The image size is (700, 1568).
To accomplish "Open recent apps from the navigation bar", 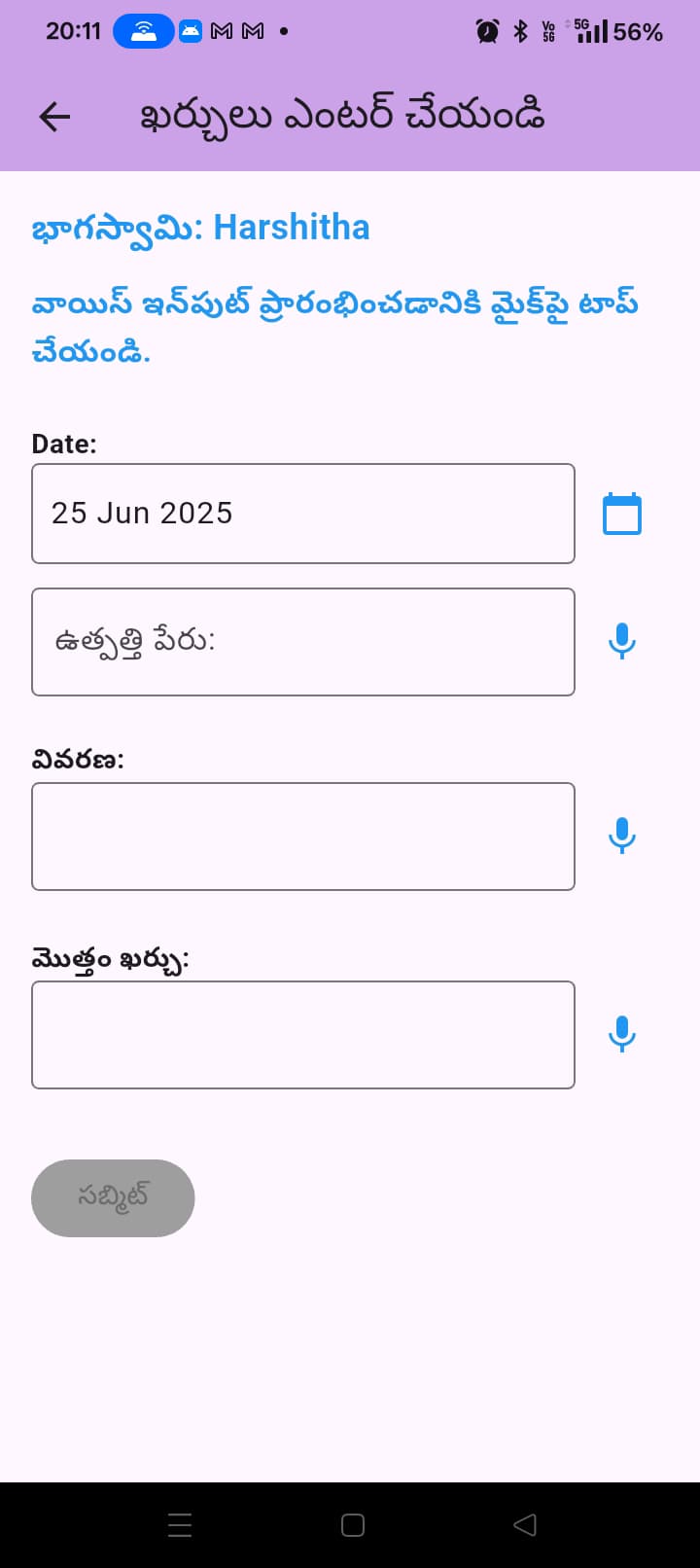I will click(x=180, y=1524).
